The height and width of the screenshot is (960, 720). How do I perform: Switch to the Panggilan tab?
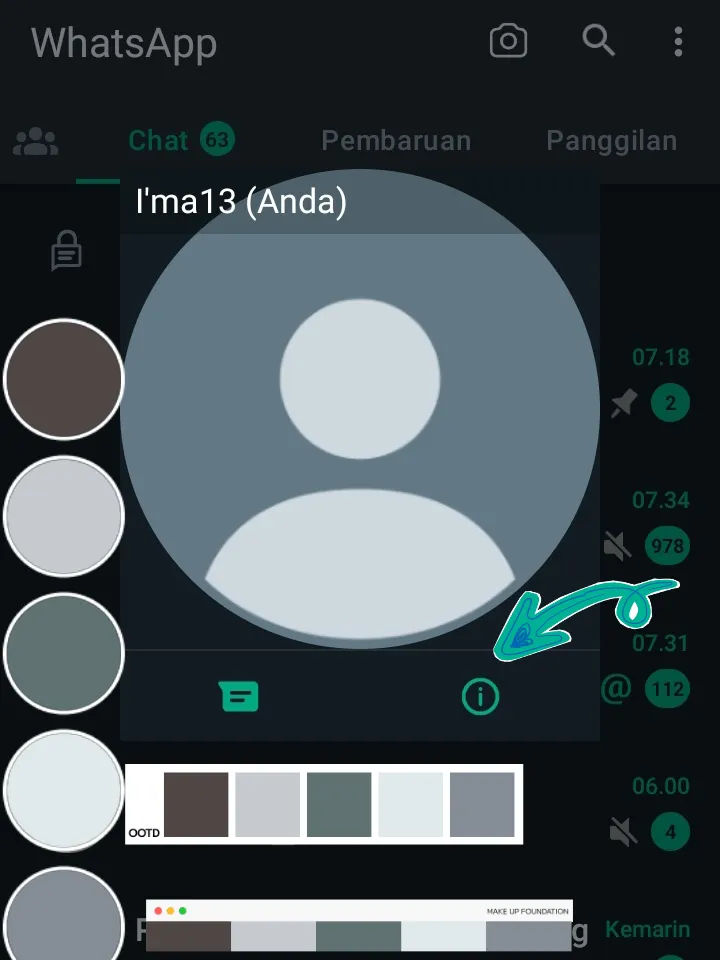(611, 141)
